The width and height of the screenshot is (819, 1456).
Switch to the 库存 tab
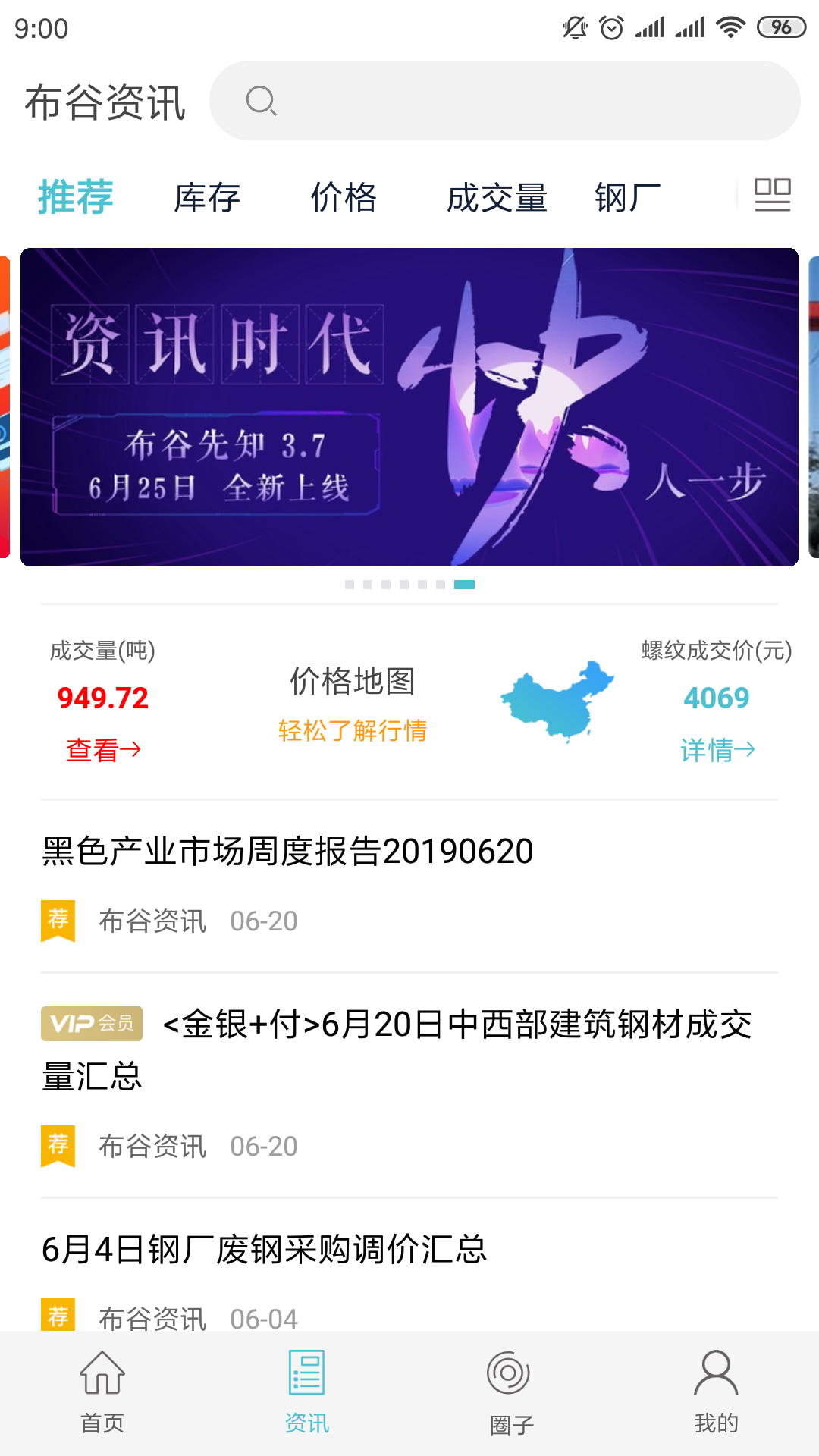coord(207,198)
